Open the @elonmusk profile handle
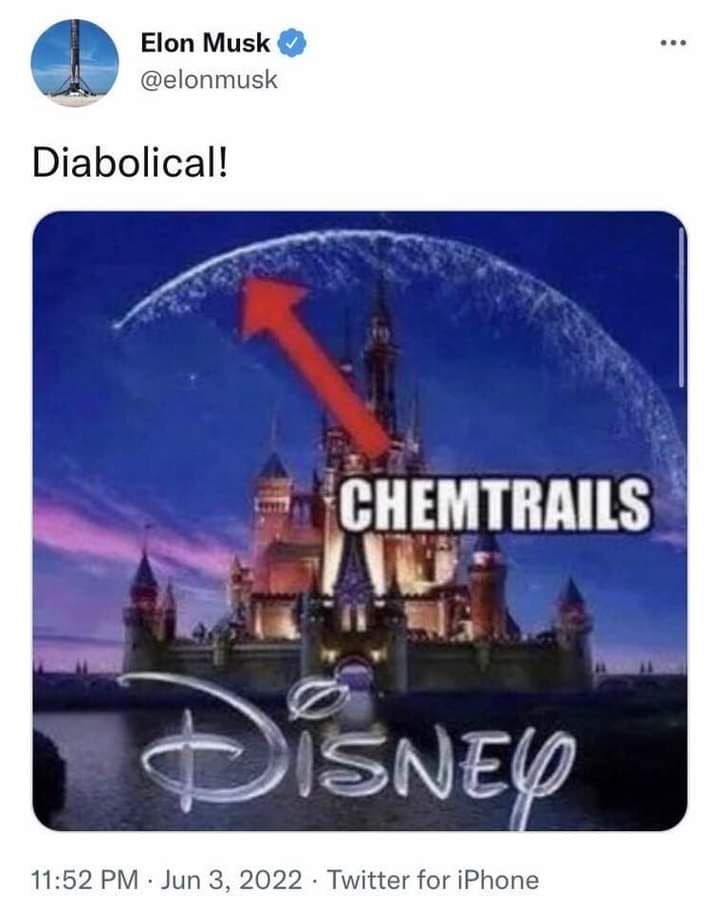Screen dimensions: 720x911 pyautogui.click(x=208, y=80)
